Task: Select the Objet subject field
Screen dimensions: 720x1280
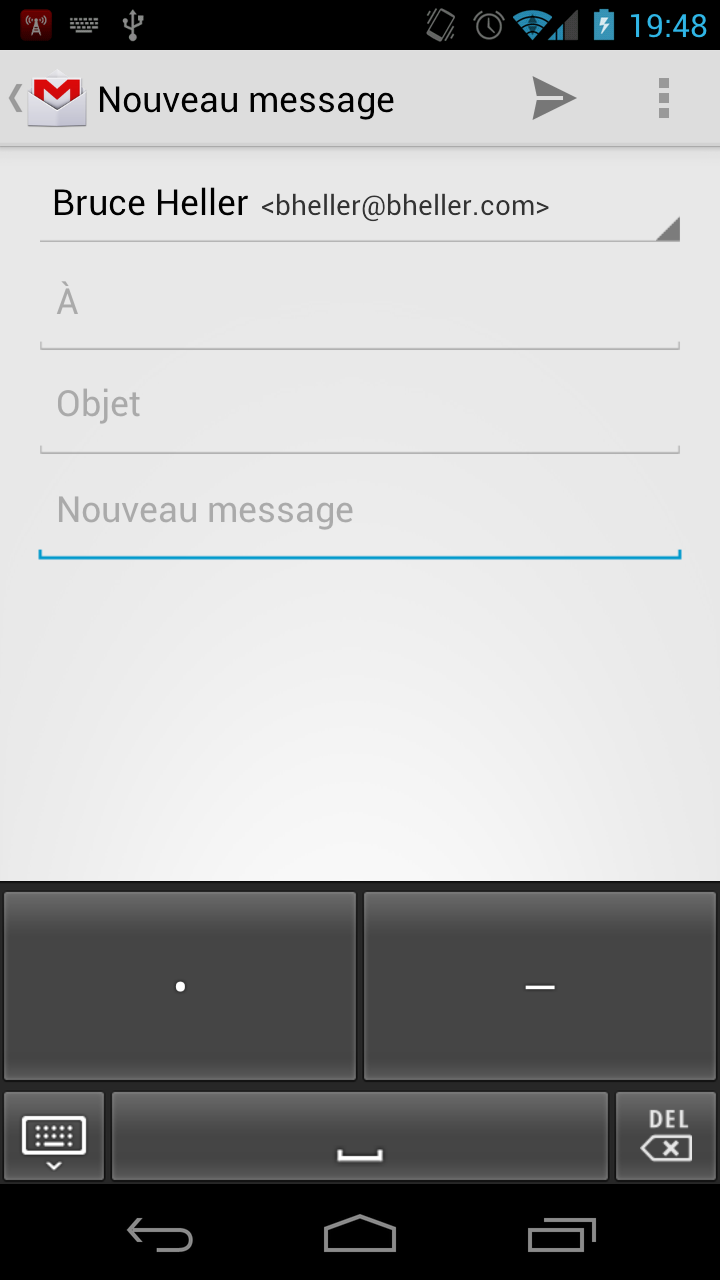Action: point(360,405)
